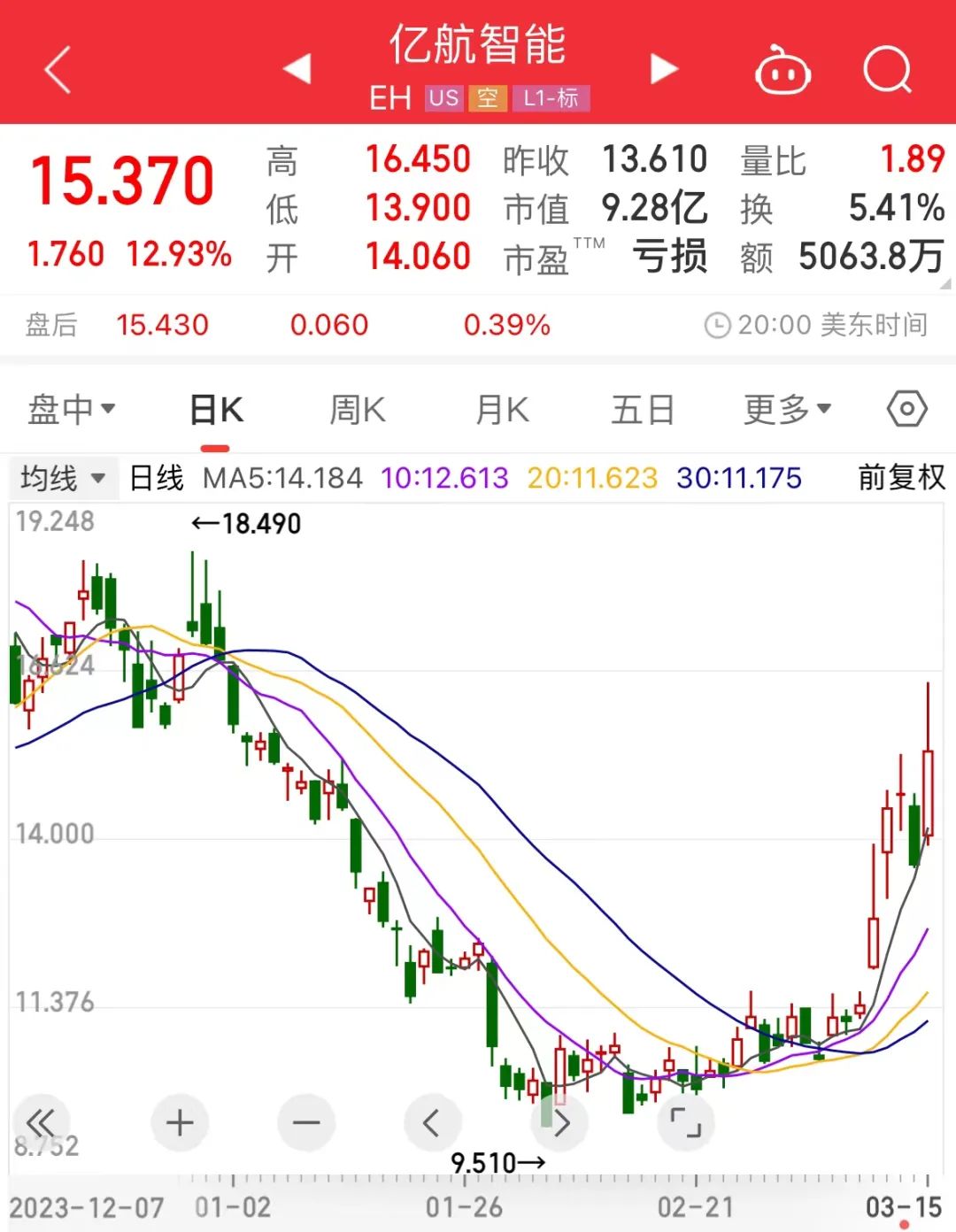Screen dimensions: 956x1232
Task: Toggle 前复权 price adjustment mode
Action: 897,476
